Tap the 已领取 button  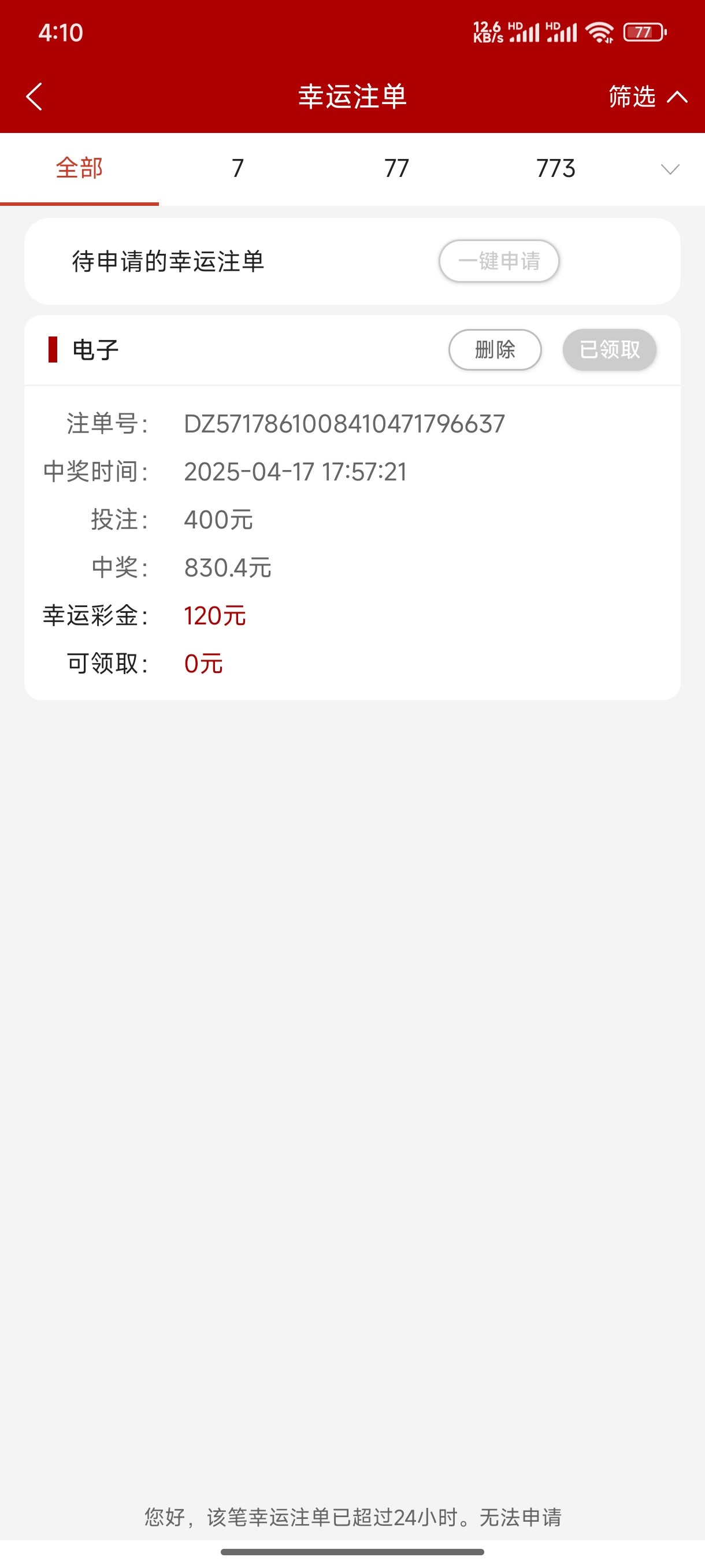pyautogui.click(x=609, y=350)
